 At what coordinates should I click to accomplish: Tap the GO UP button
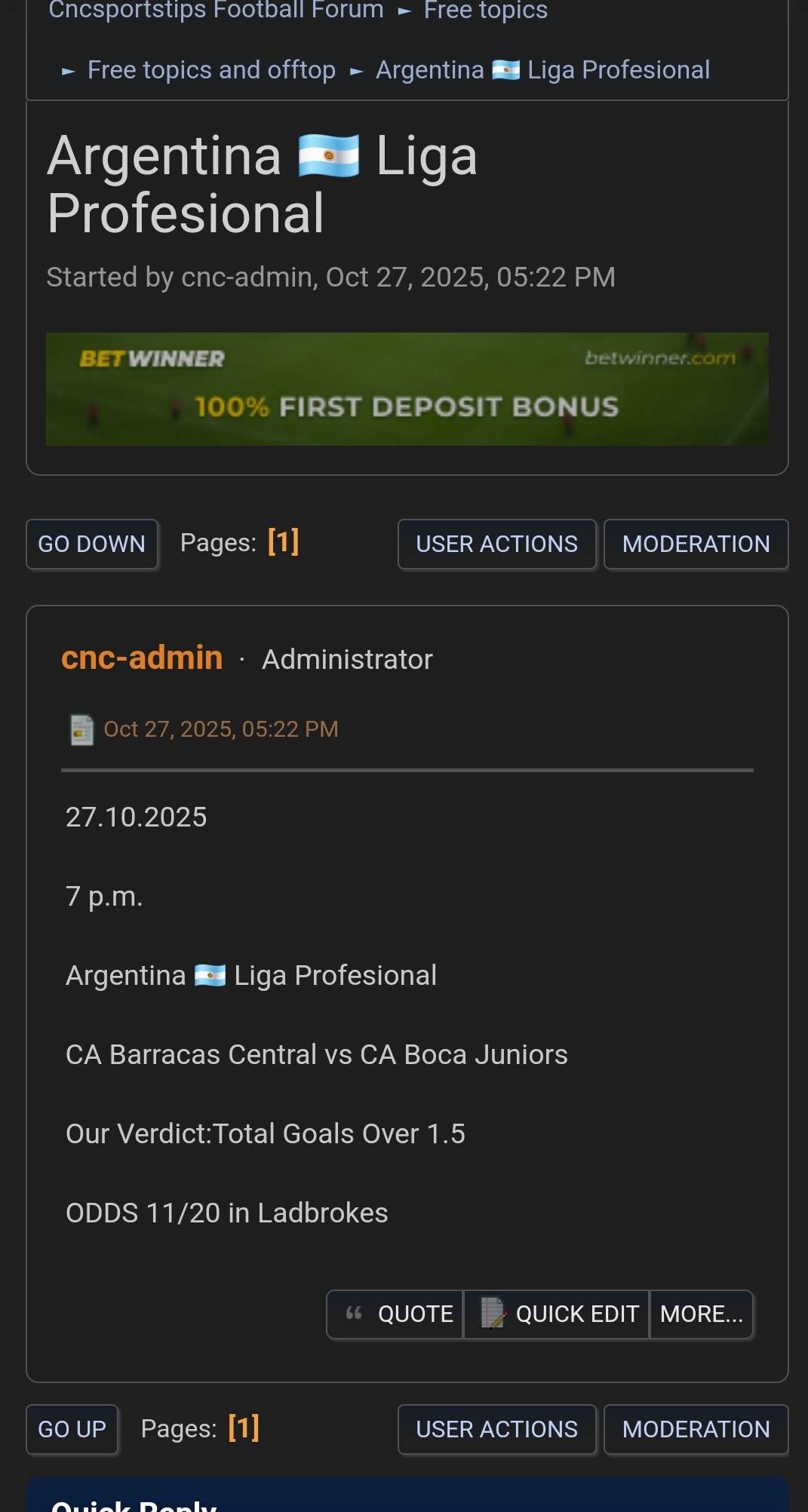coord(72,1429)
